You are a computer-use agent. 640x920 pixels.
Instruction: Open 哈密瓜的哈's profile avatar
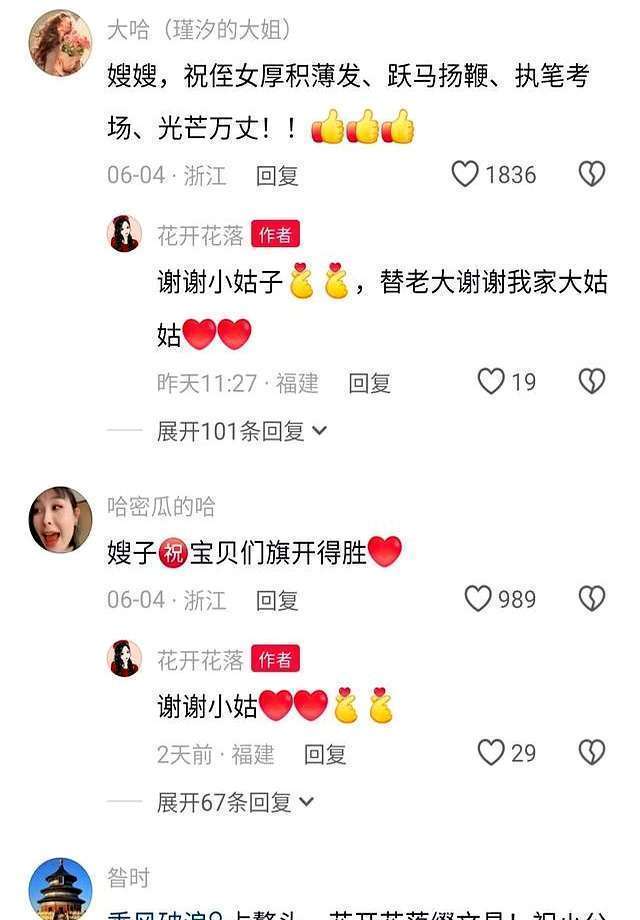60,520
